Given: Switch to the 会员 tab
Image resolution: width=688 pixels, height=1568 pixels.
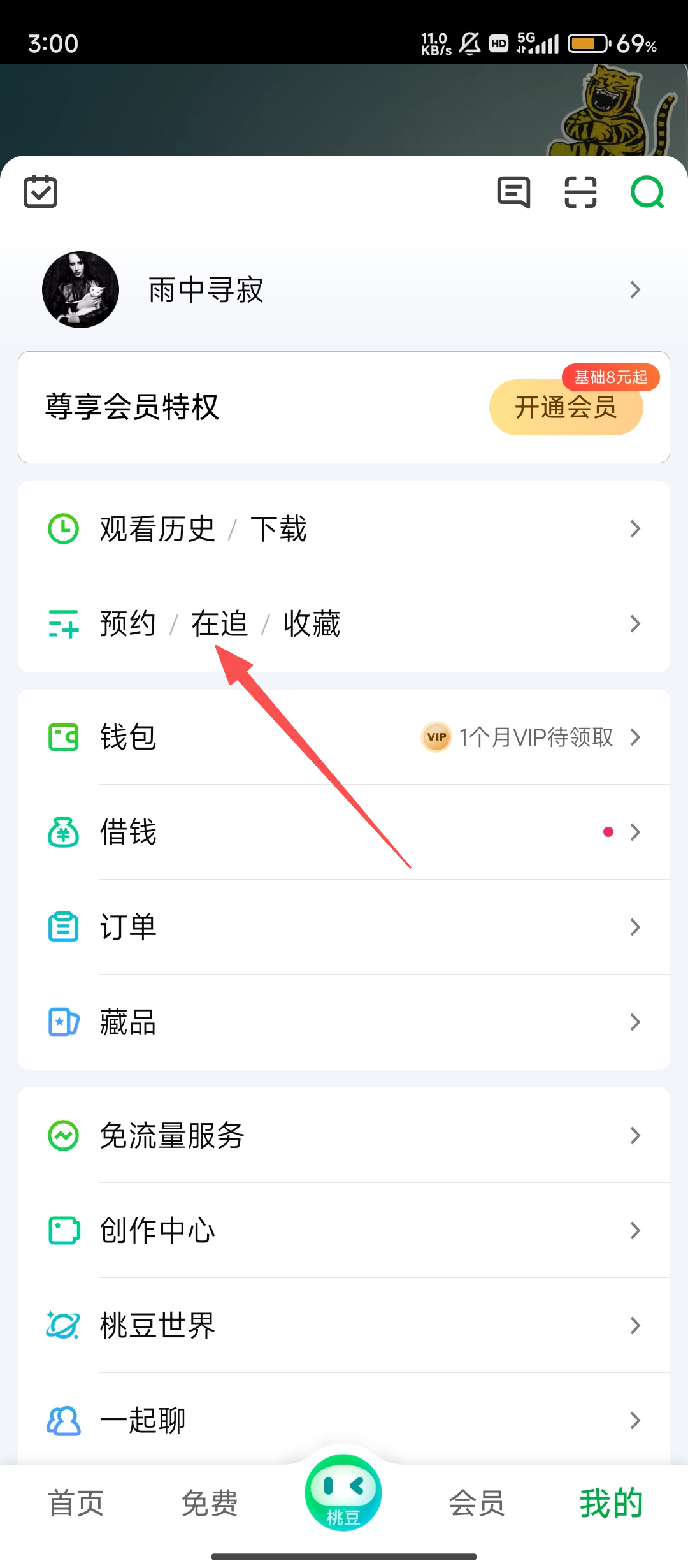Looking at the screenshot, I should pos(477,1504).
